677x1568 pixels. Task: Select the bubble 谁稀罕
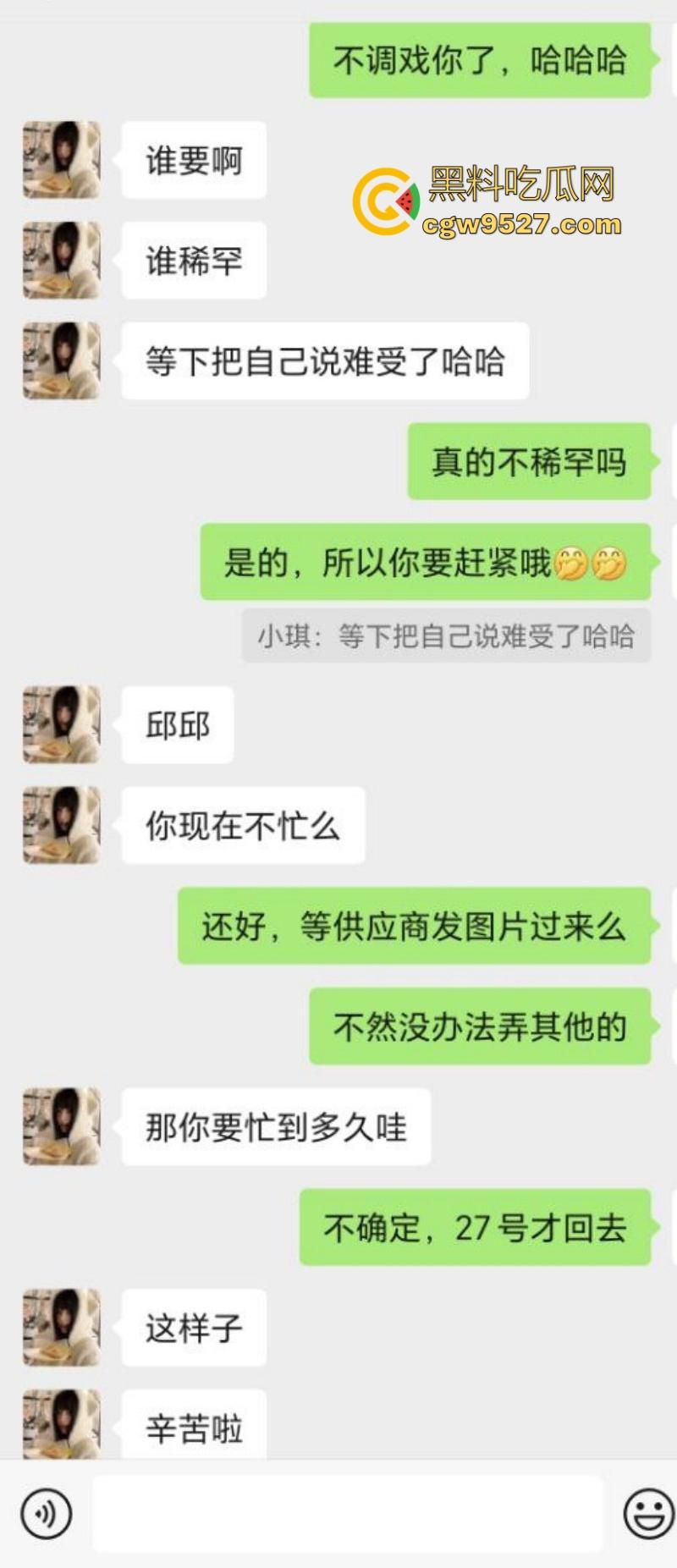point(193,260)
